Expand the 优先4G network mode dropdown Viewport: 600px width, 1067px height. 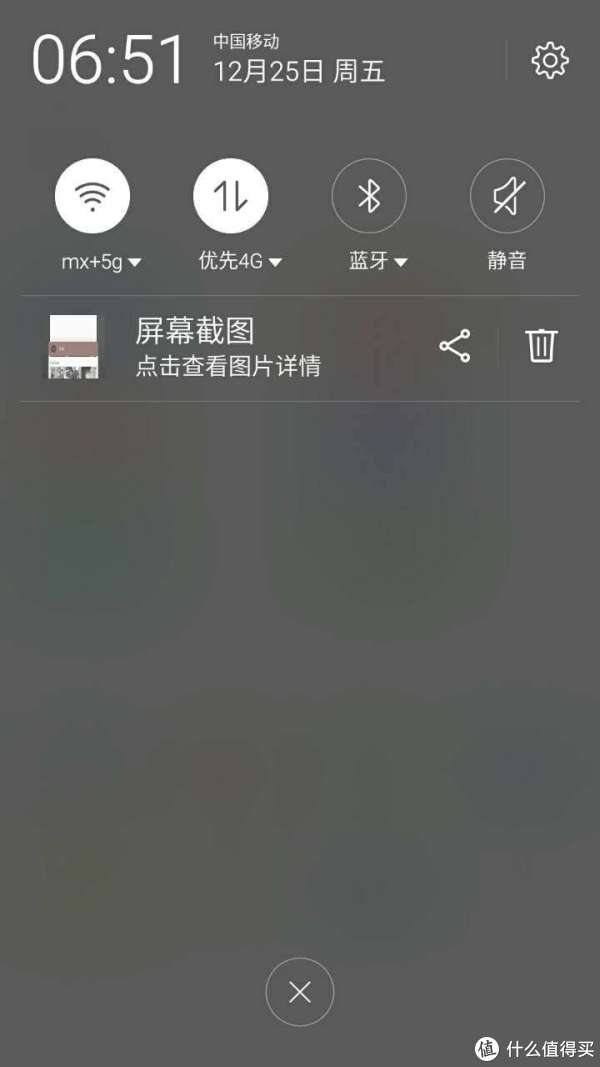240,261
